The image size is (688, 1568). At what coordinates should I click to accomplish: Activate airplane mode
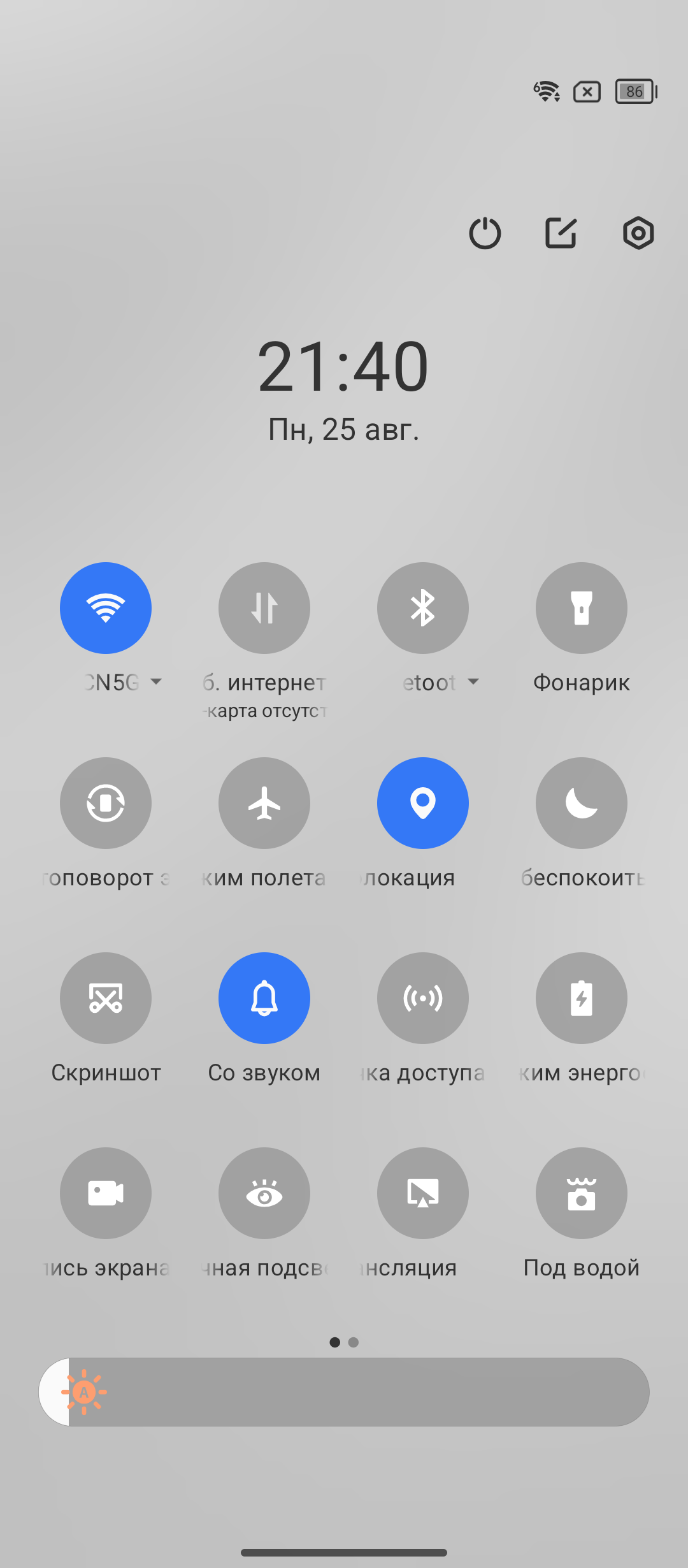(x=264, y=802)
